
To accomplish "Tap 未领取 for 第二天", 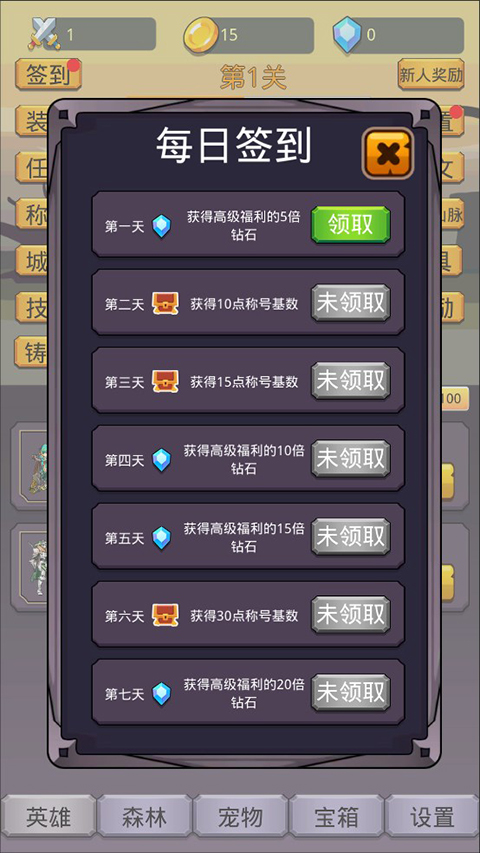I will pos(350,302).
